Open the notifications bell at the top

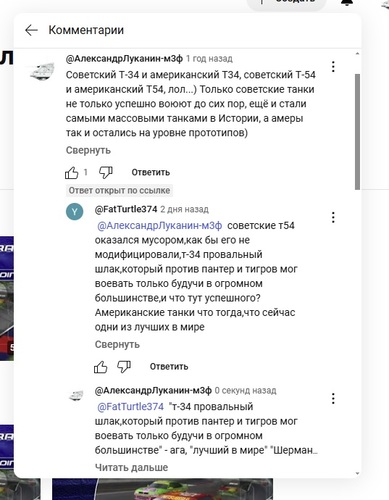pos(347,3)
